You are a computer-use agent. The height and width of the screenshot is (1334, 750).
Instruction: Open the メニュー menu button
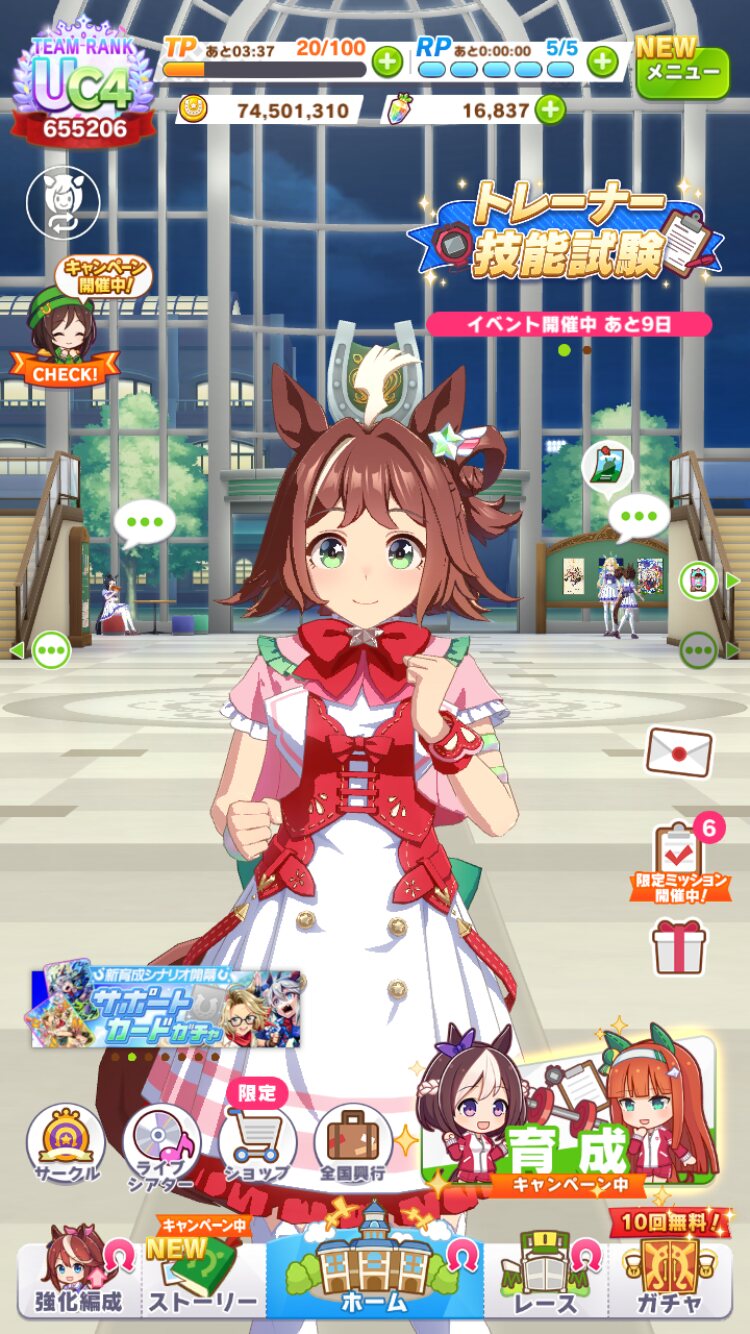683,68
